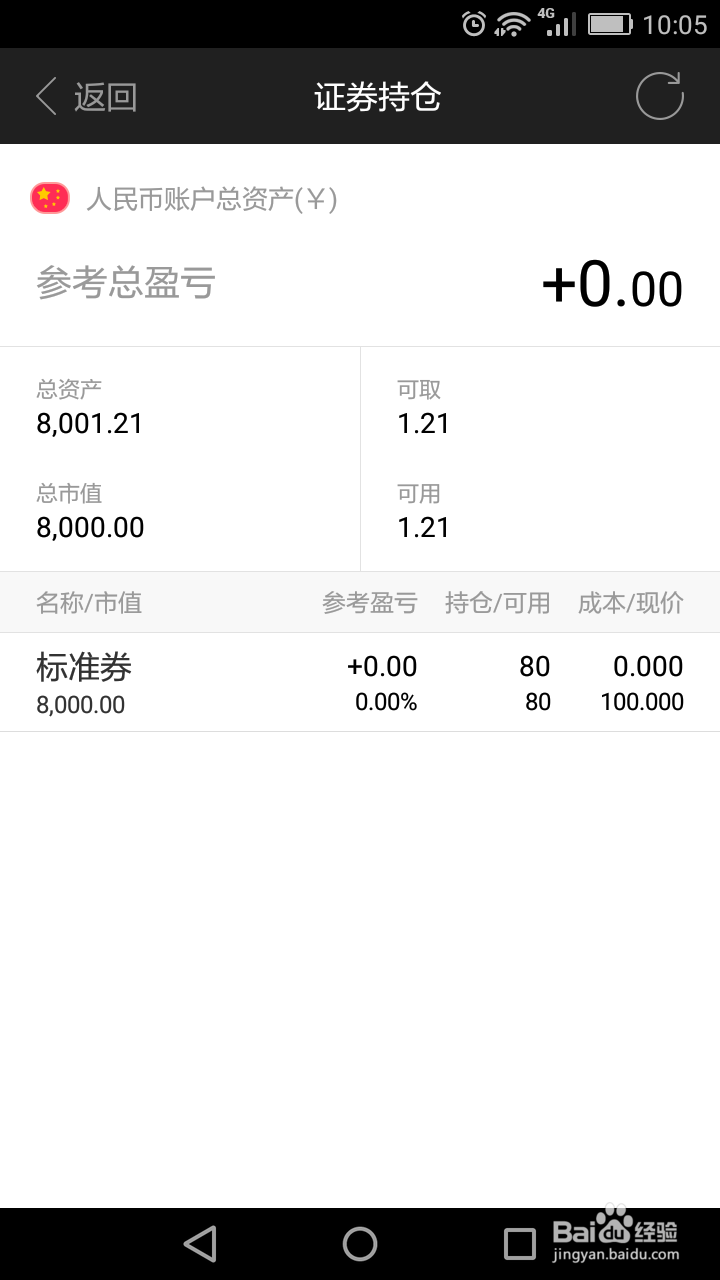Viewport: 720px width, 1280px height.
Task: Tap the 总市值 market value figure
Action: click(90, 510)
